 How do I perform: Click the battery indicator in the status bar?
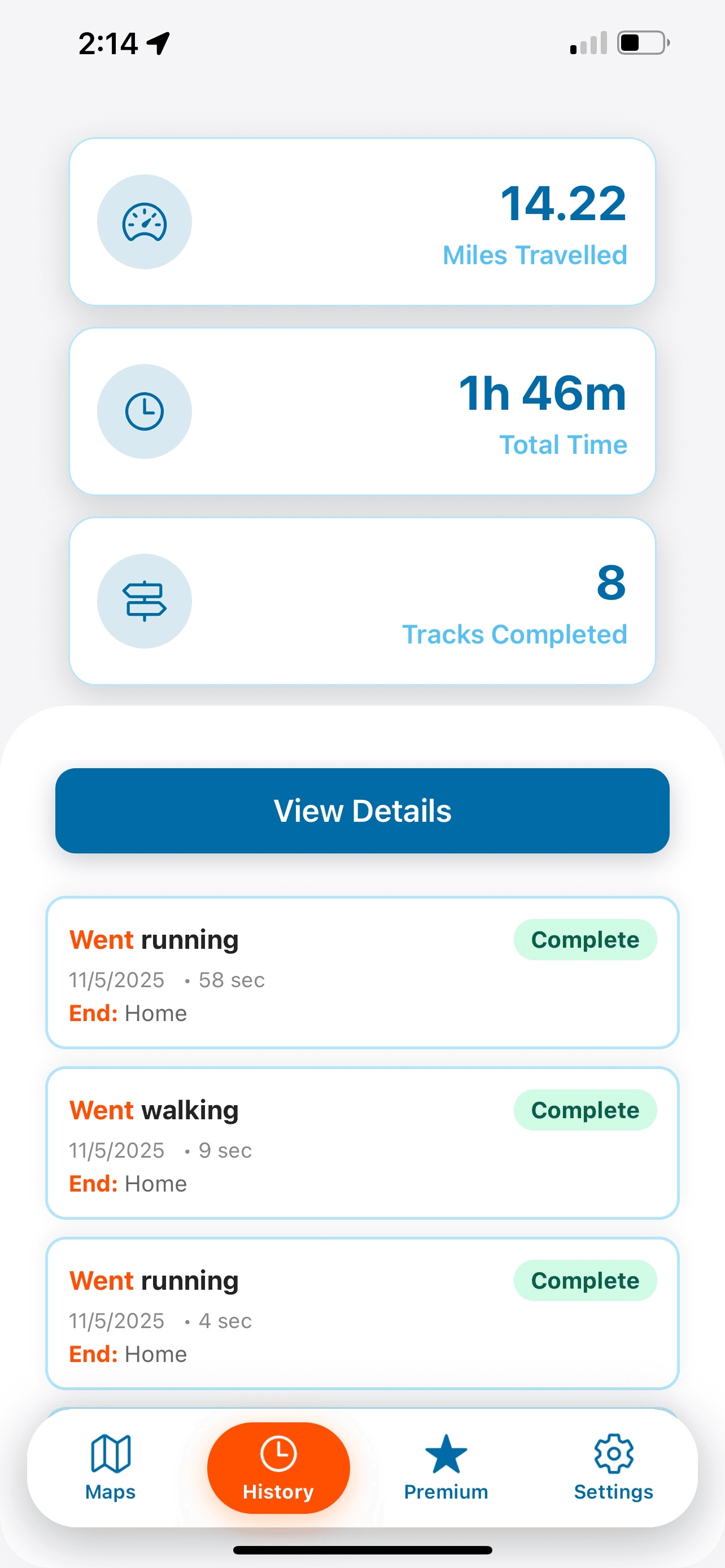tap(641, 41)
